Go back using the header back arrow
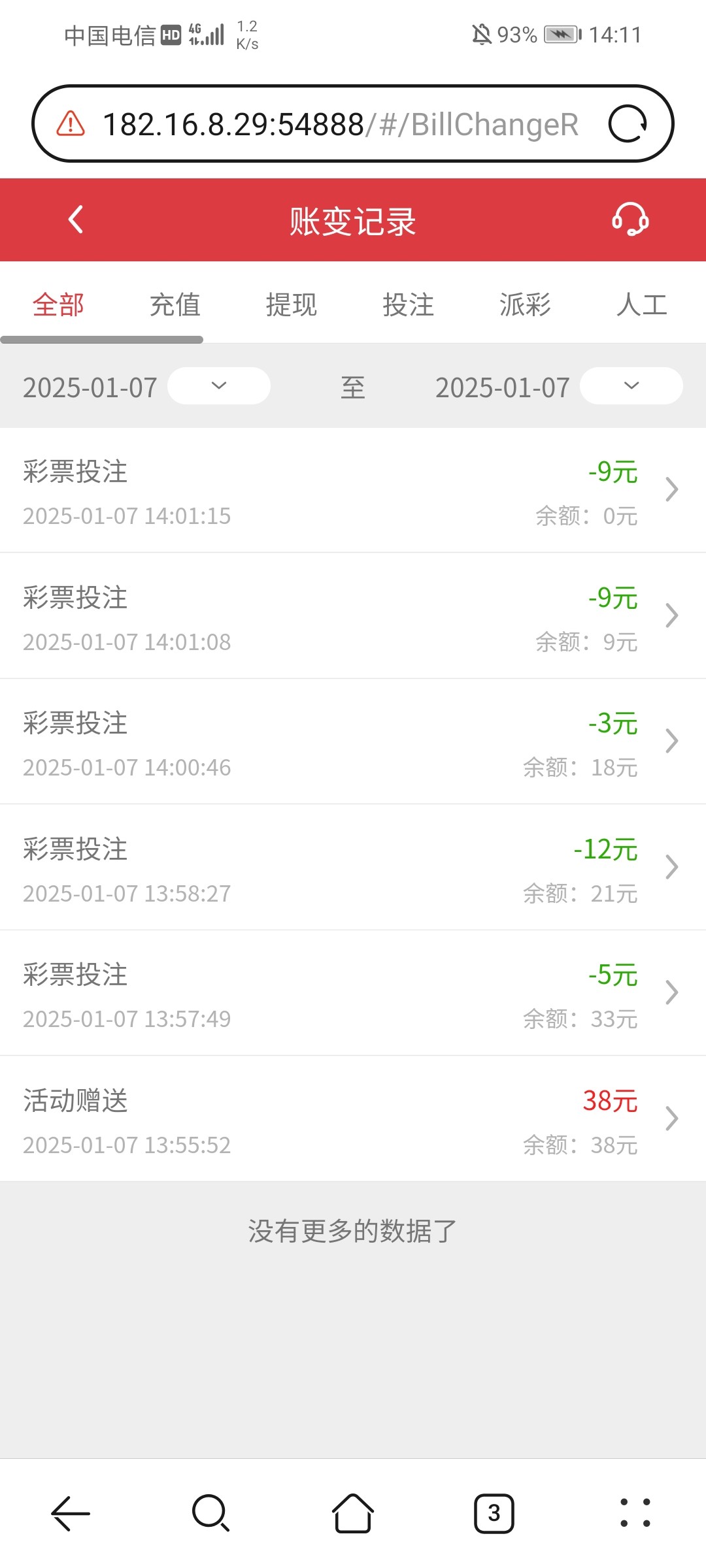The image size is (706, 1568). (76, 220)
